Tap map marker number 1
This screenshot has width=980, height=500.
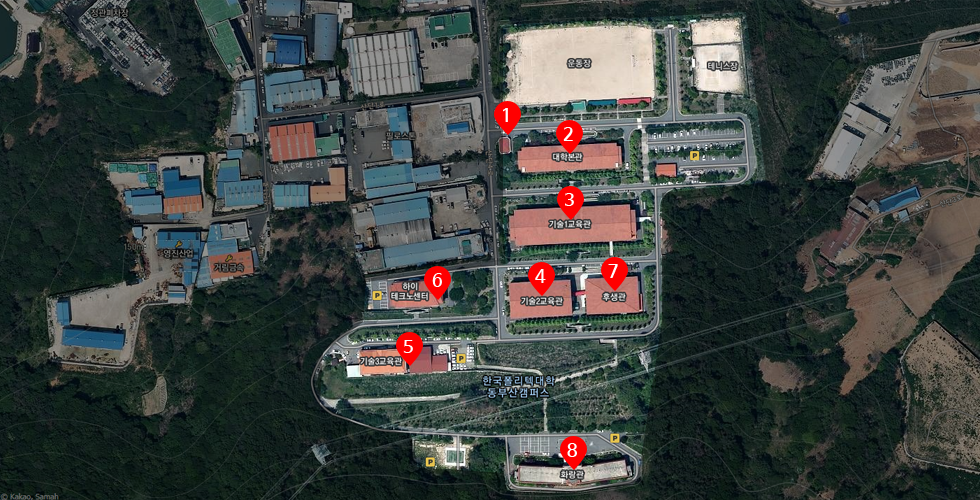(x=507, y=117)
